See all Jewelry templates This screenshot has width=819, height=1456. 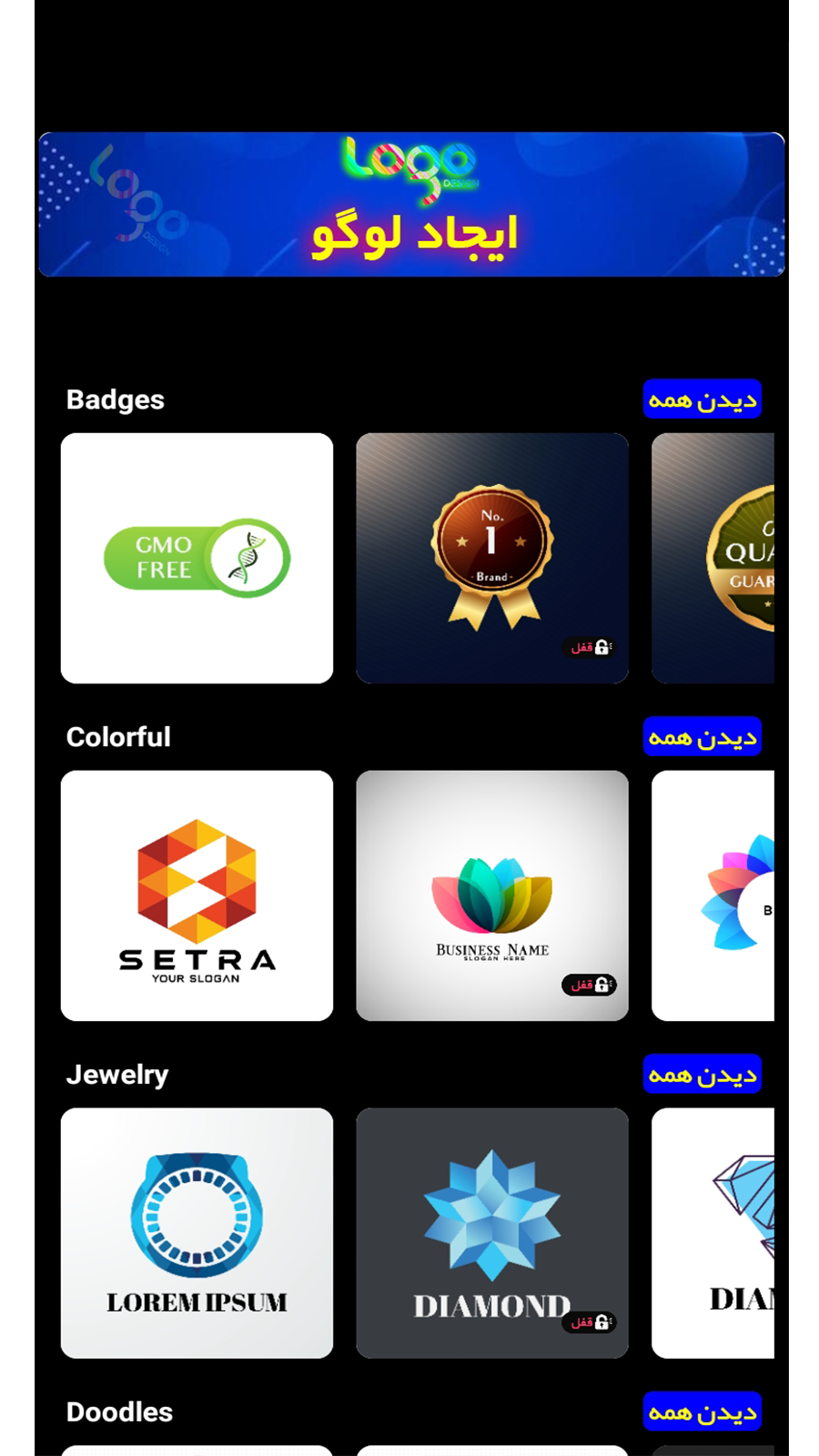point(702,1075)
